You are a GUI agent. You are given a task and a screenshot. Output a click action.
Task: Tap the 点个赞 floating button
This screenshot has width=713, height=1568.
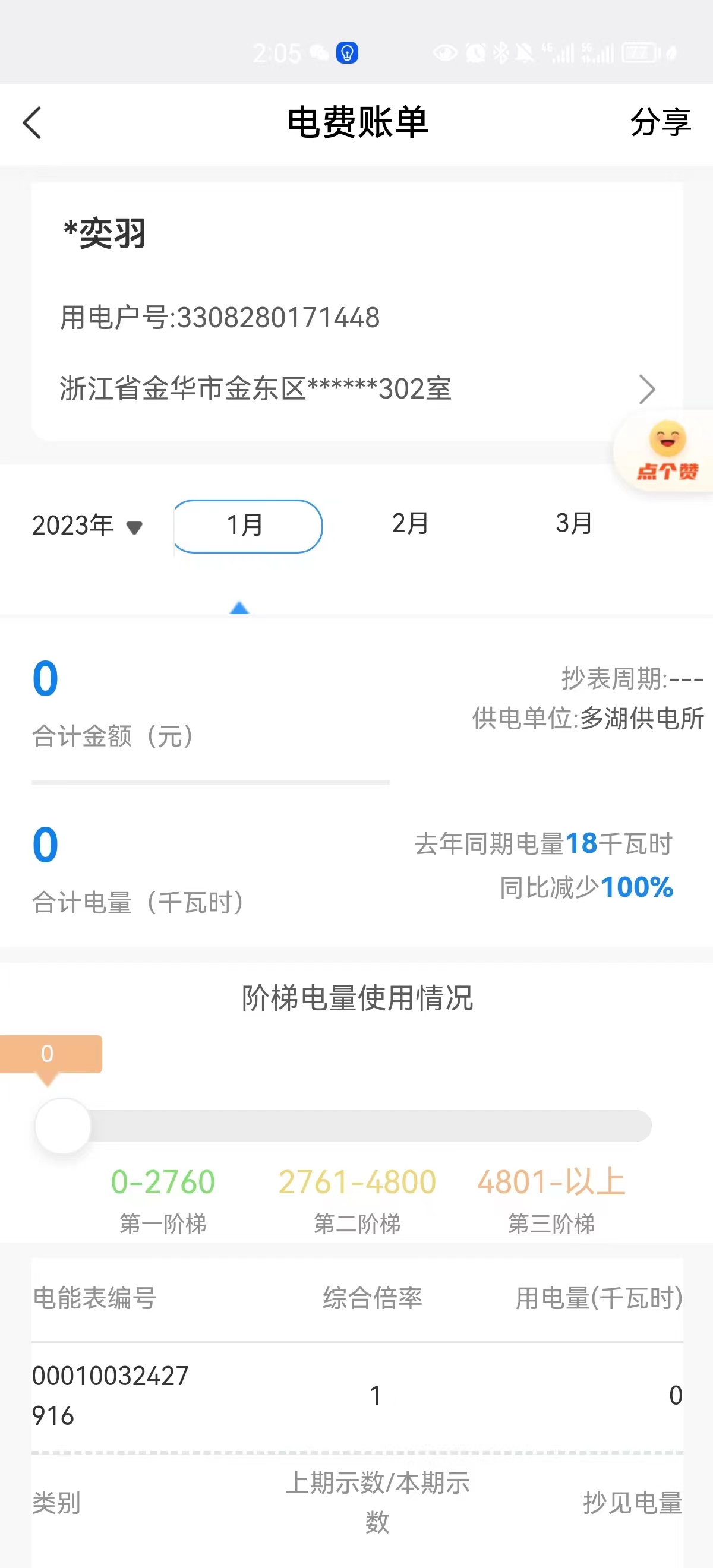(667, 450)
